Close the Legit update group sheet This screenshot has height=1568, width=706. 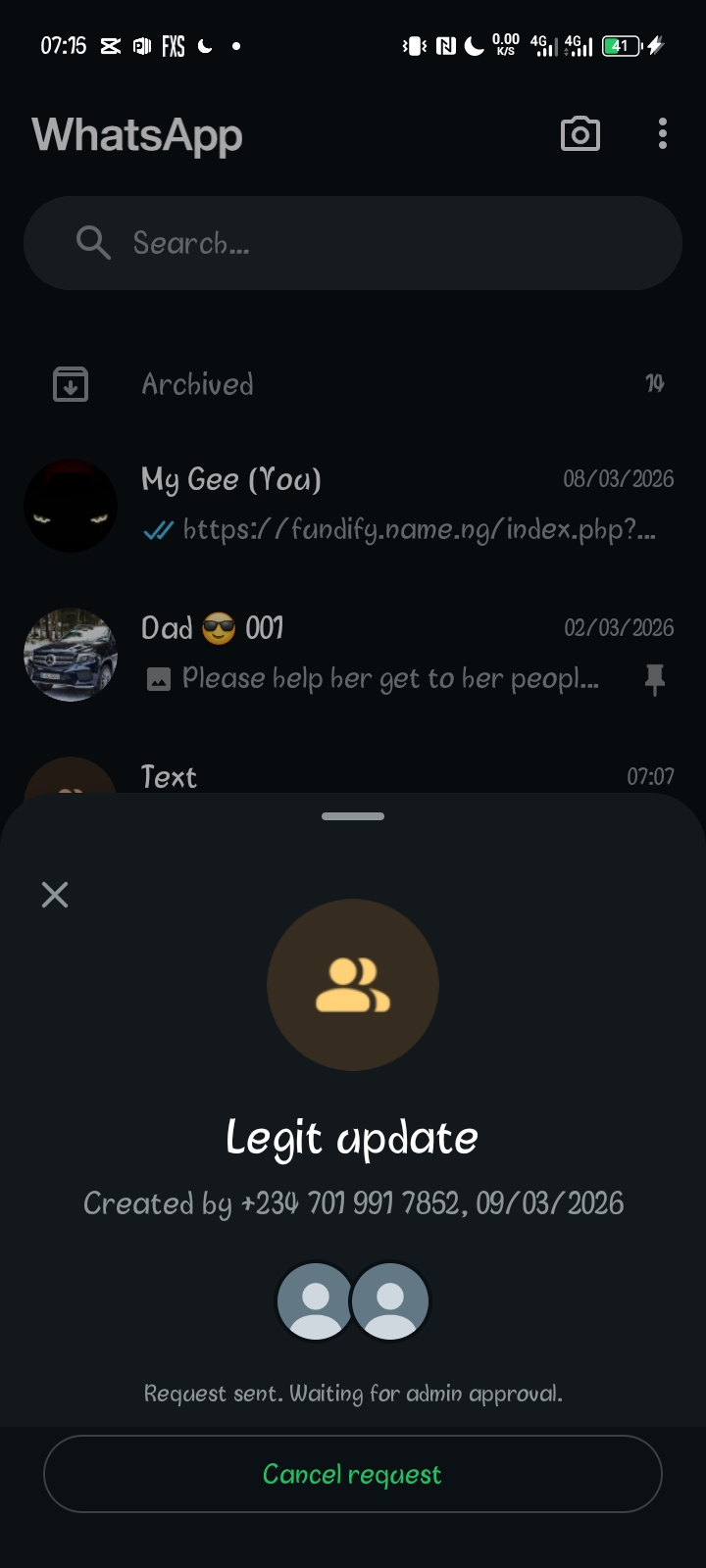click(x=55, y=894)
